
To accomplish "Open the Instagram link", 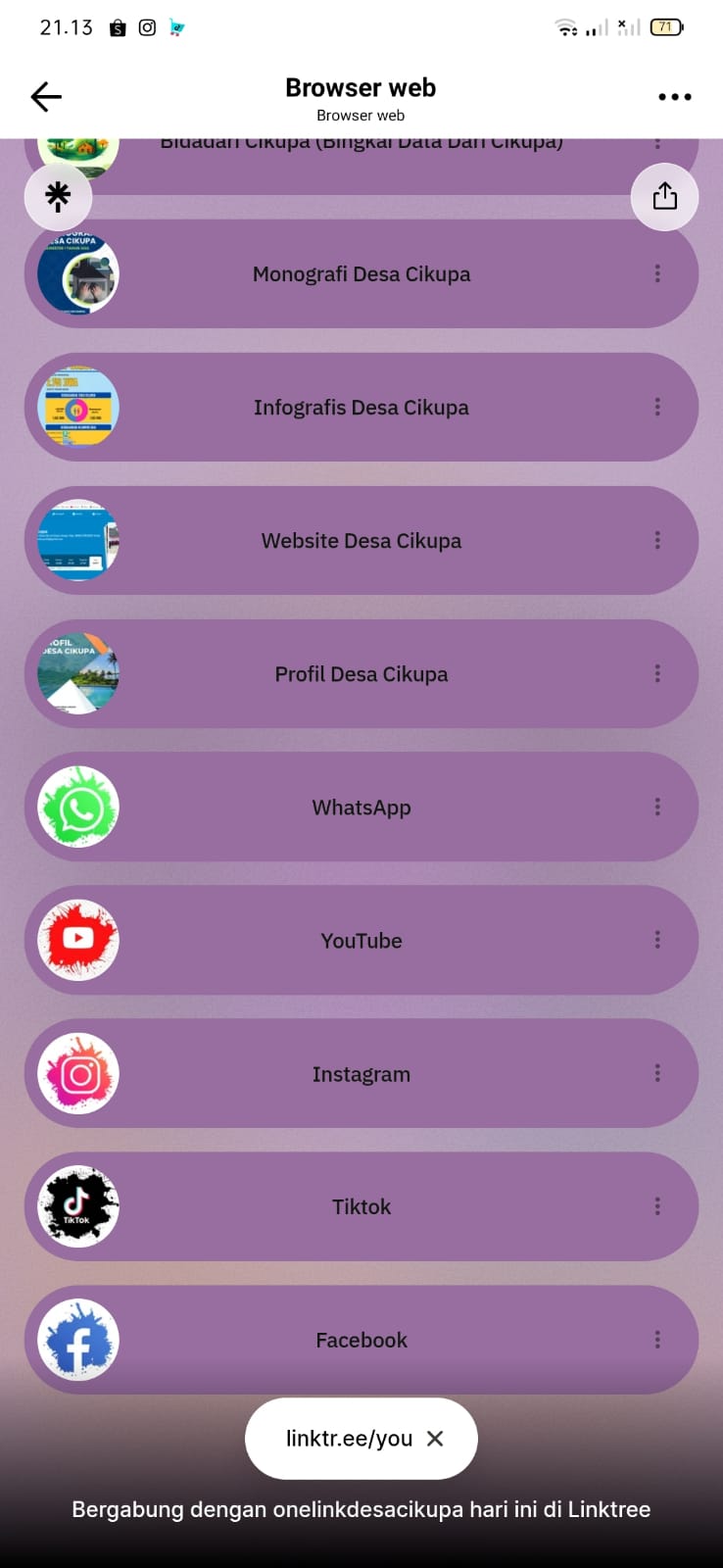I will pos(361,1074).
